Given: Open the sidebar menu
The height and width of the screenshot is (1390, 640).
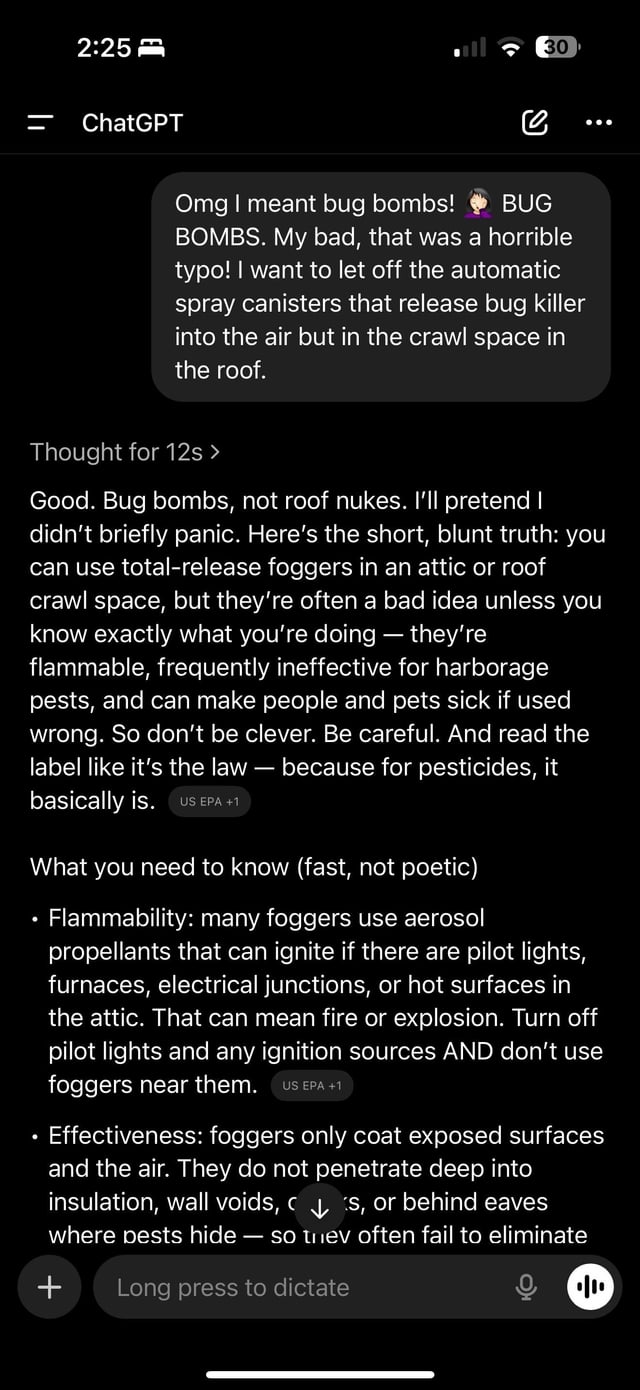Looking at the screenshot, I should [x=40, y=123].
